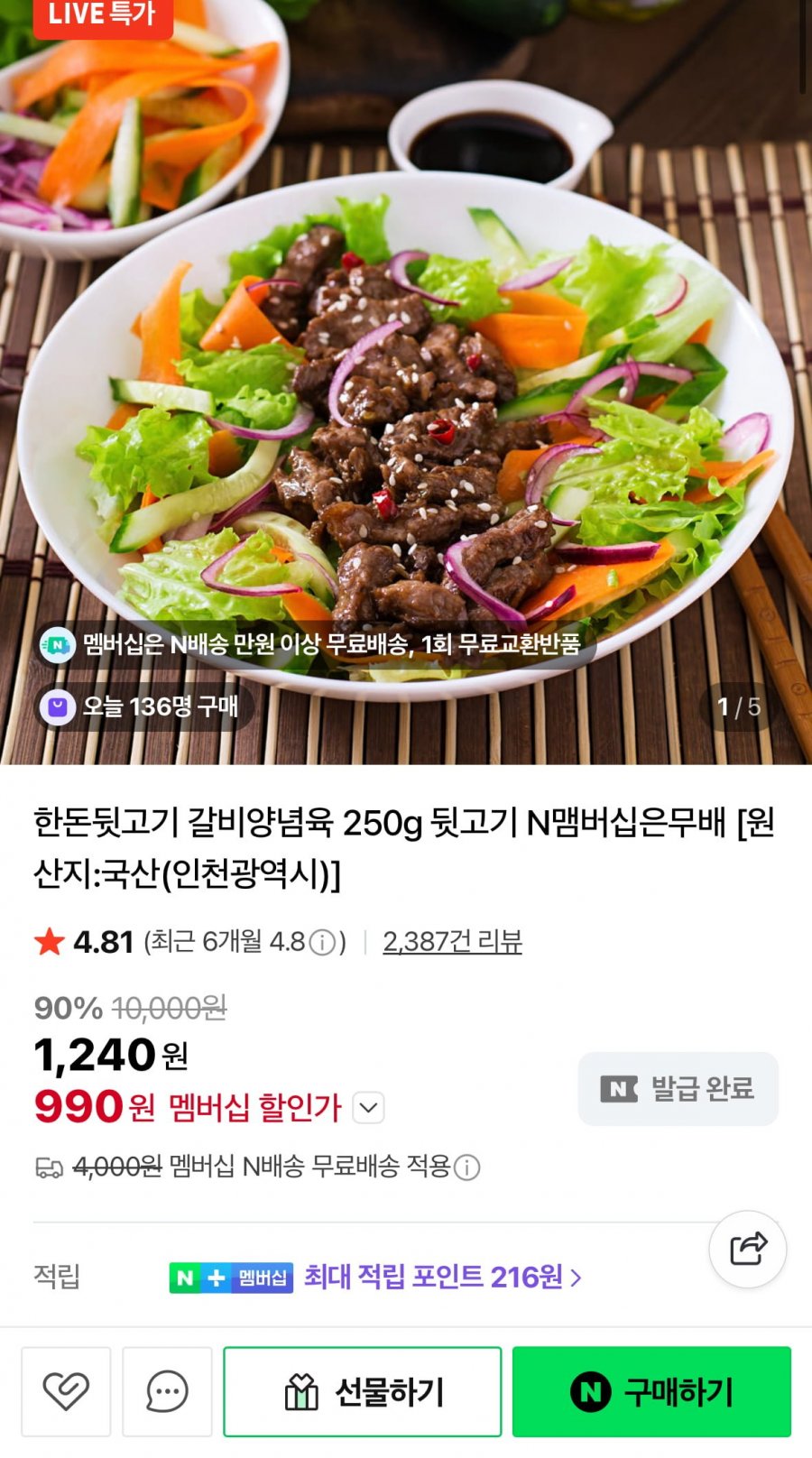Expand the 멤버십 할인가 price dropdown chevron
The image size is (812, 1458).
pyautogui.click(x=366, y=1108)
